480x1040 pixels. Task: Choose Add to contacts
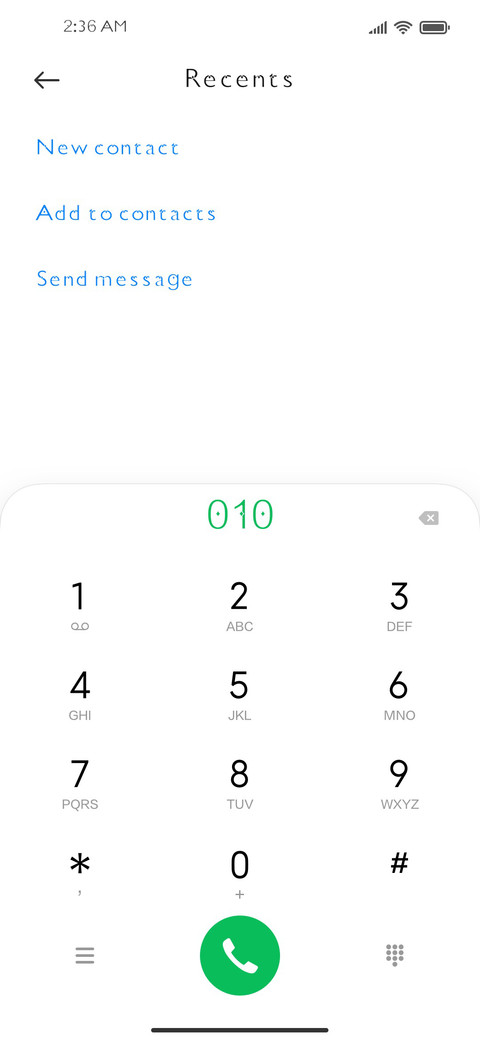click(126, 213)
